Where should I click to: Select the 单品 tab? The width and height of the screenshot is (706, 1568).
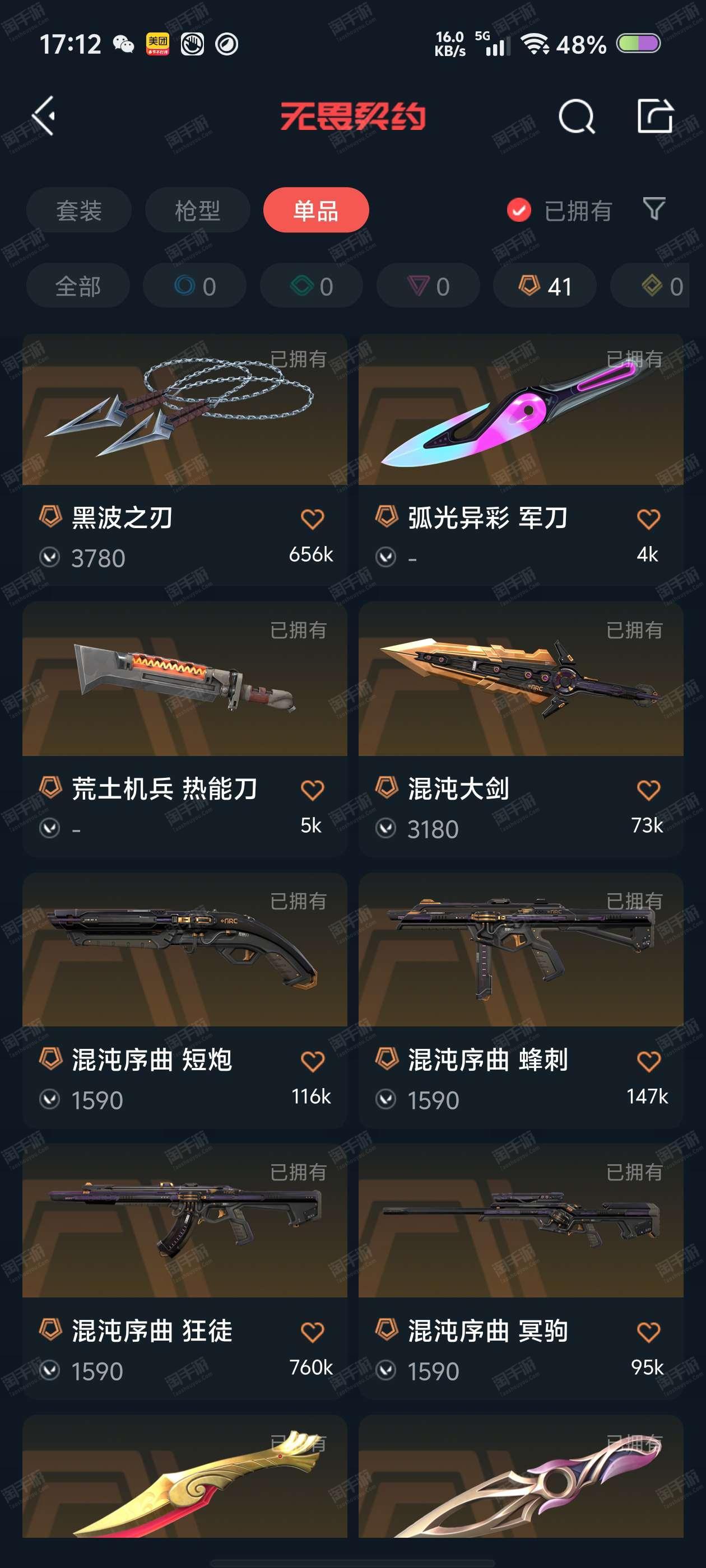[x=316, y=210]
